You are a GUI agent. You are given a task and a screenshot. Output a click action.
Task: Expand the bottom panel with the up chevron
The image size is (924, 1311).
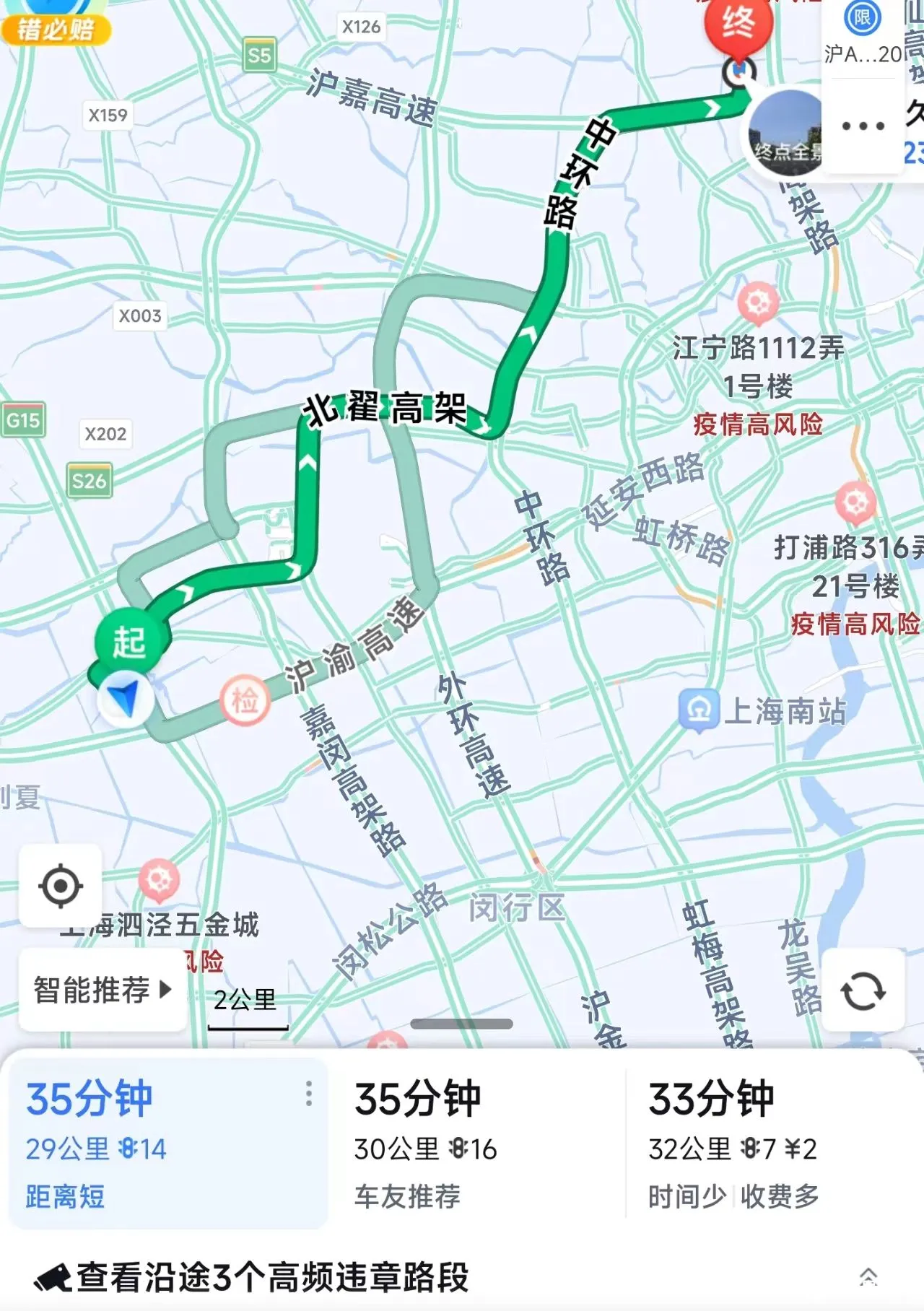(x=868, y=1277)
